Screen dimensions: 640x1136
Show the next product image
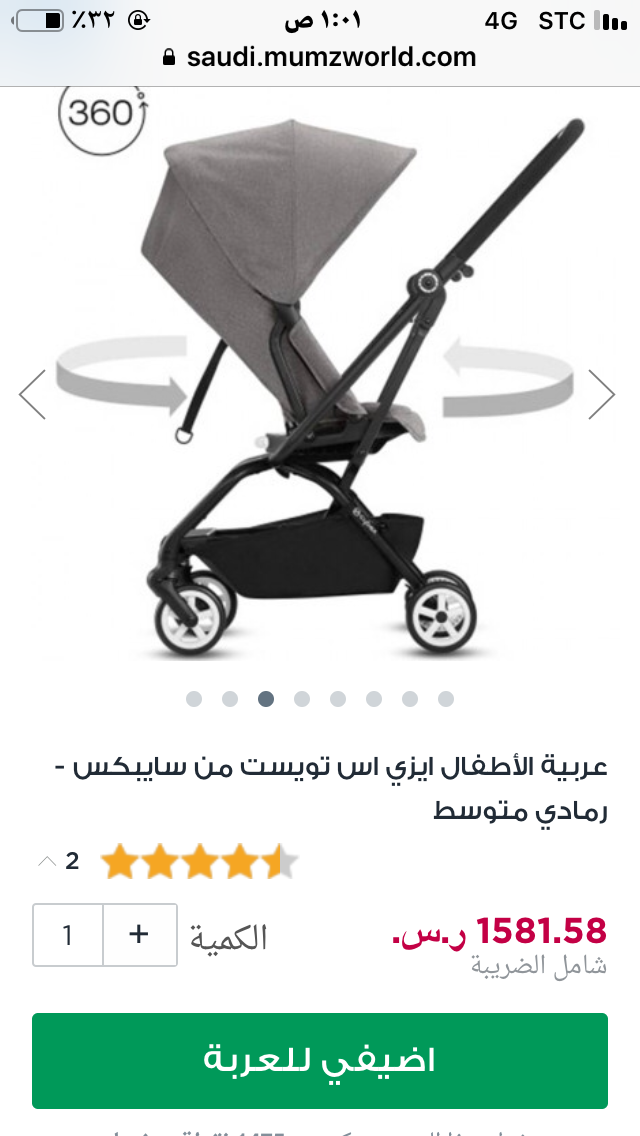point(601,394)
